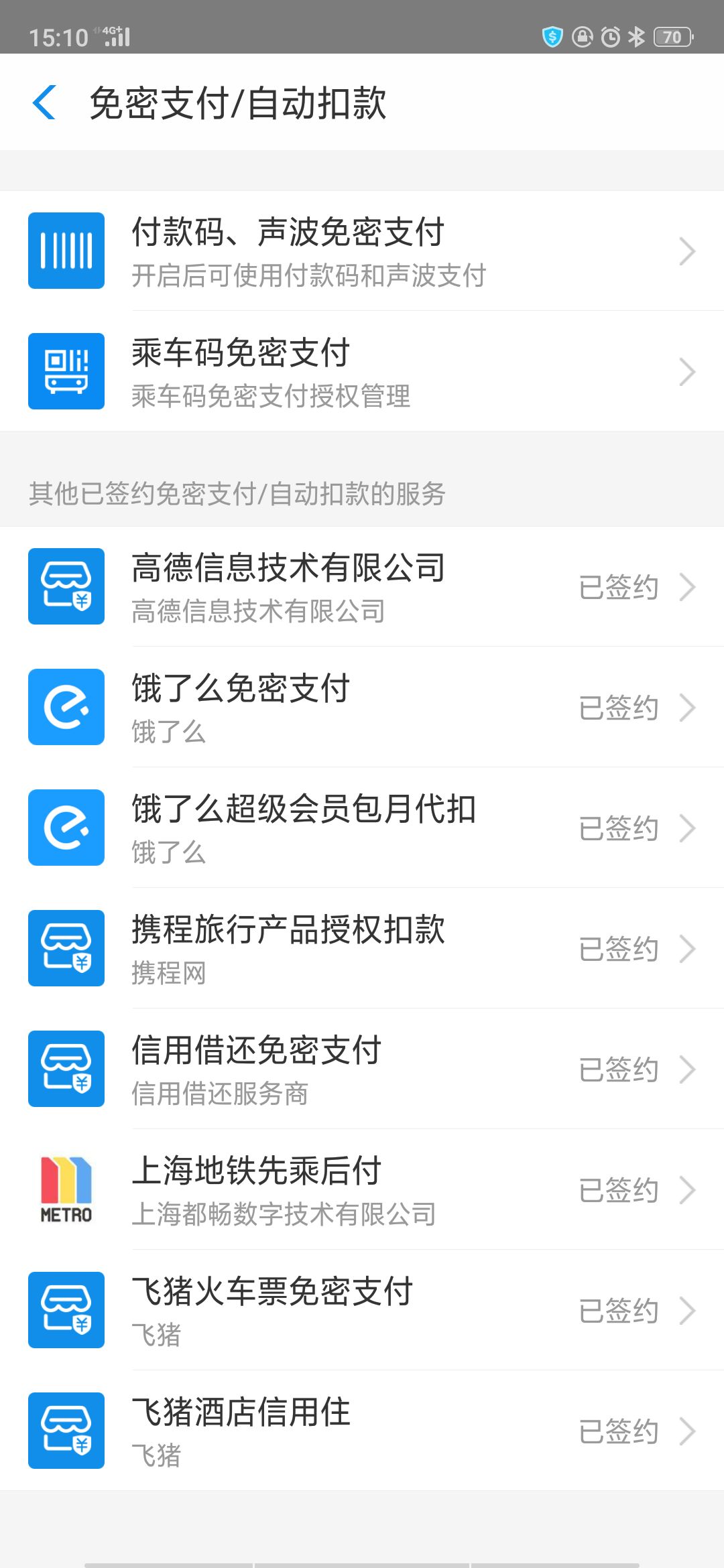Expand the 携程旅行产品授权扣款 chevron
This screenshot has height=1568, width=724.
tap(688, 948)
